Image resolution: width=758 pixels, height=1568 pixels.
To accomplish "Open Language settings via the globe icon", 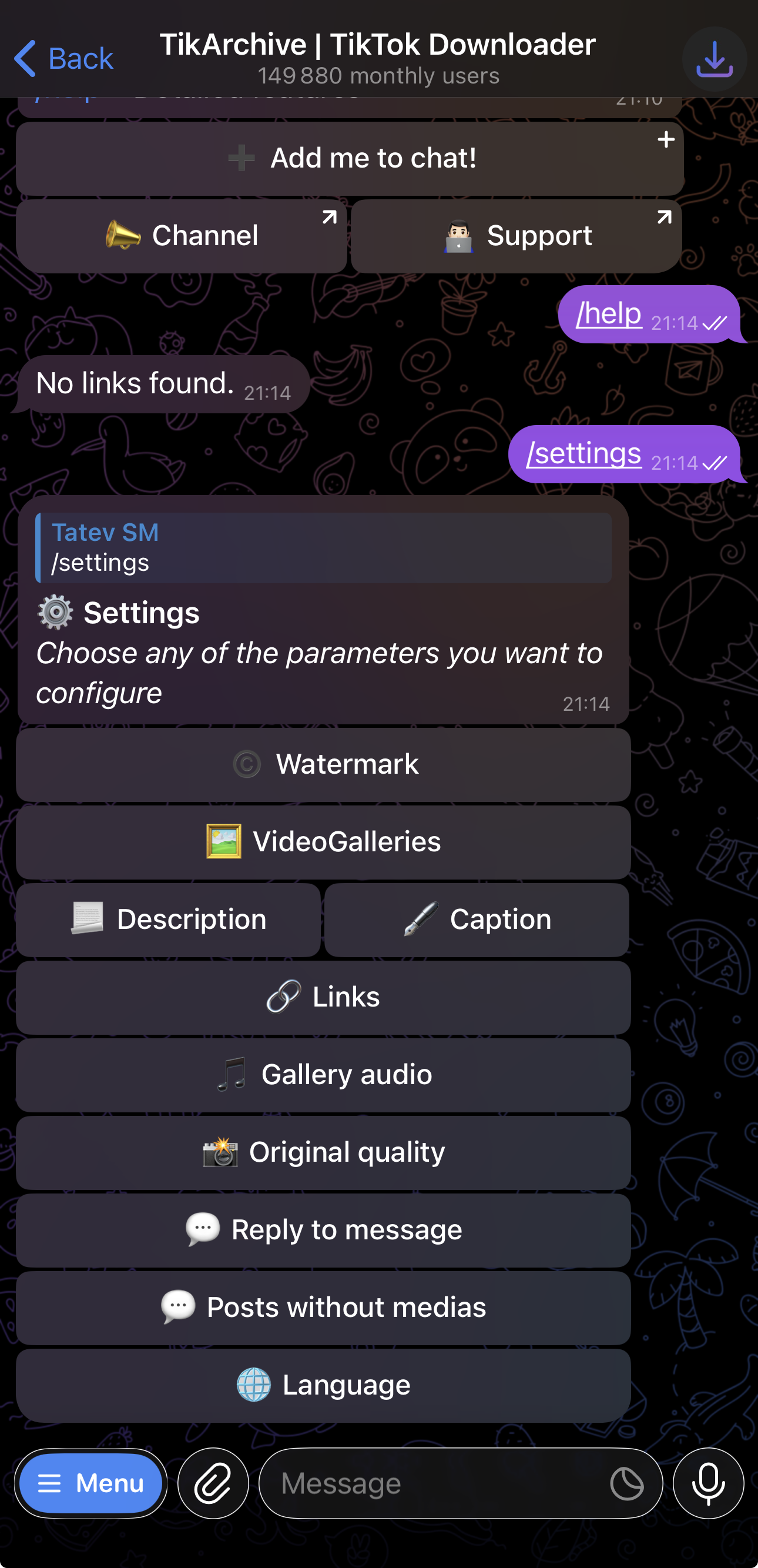I will [324, 1385].
